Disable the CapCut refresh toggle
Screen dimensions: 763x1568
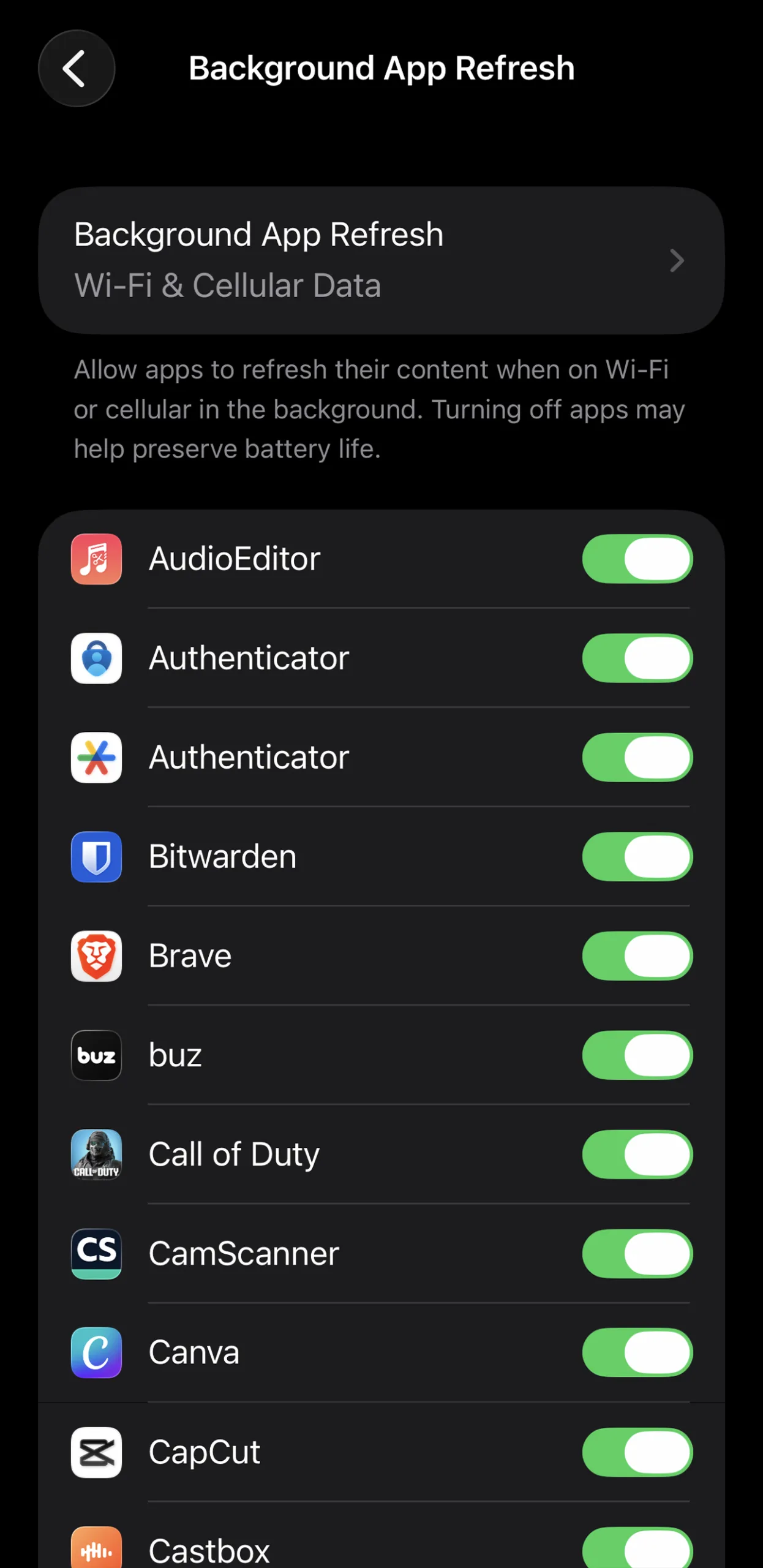pos(637,1452)
